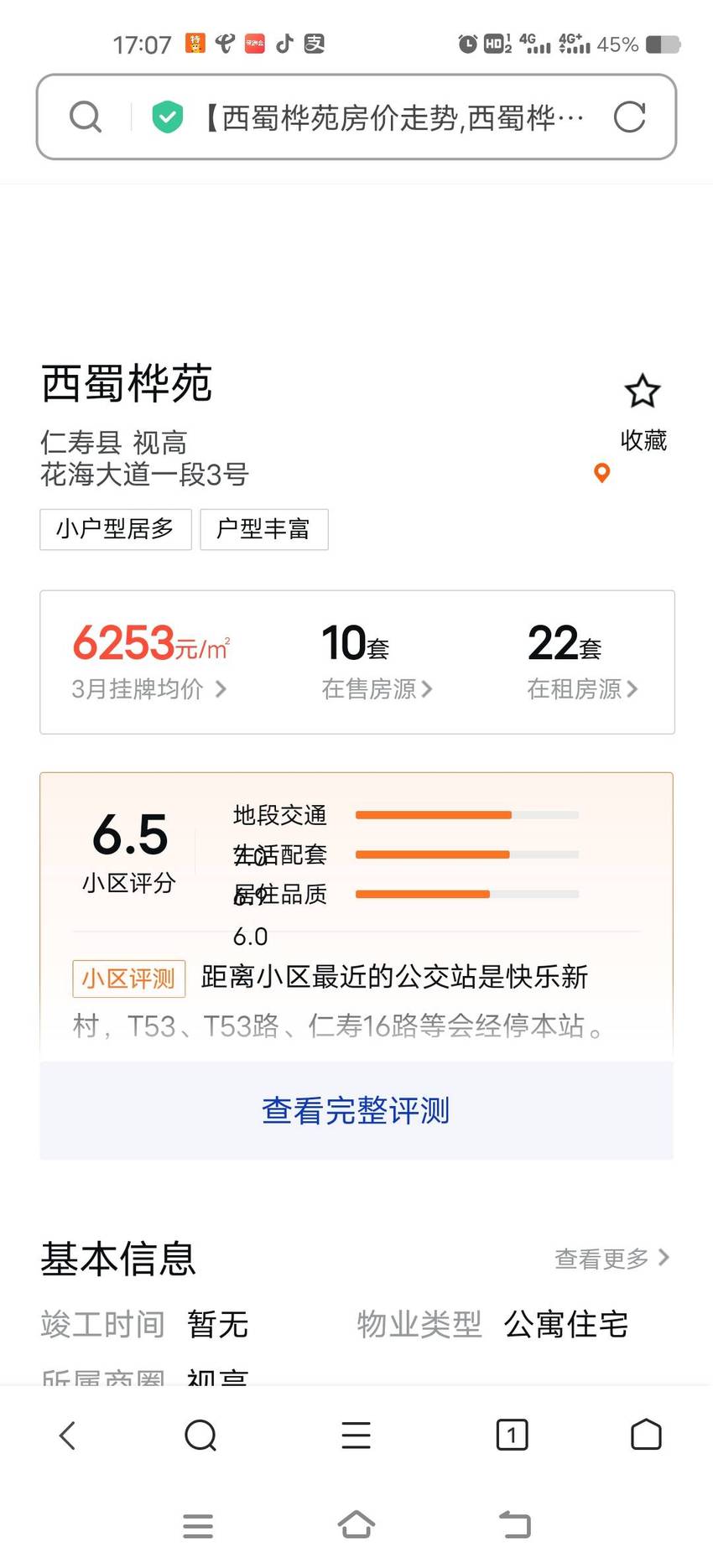Go back with browser back arrow
Viewport: 713px width, 1568px height.
(67, 1436)
